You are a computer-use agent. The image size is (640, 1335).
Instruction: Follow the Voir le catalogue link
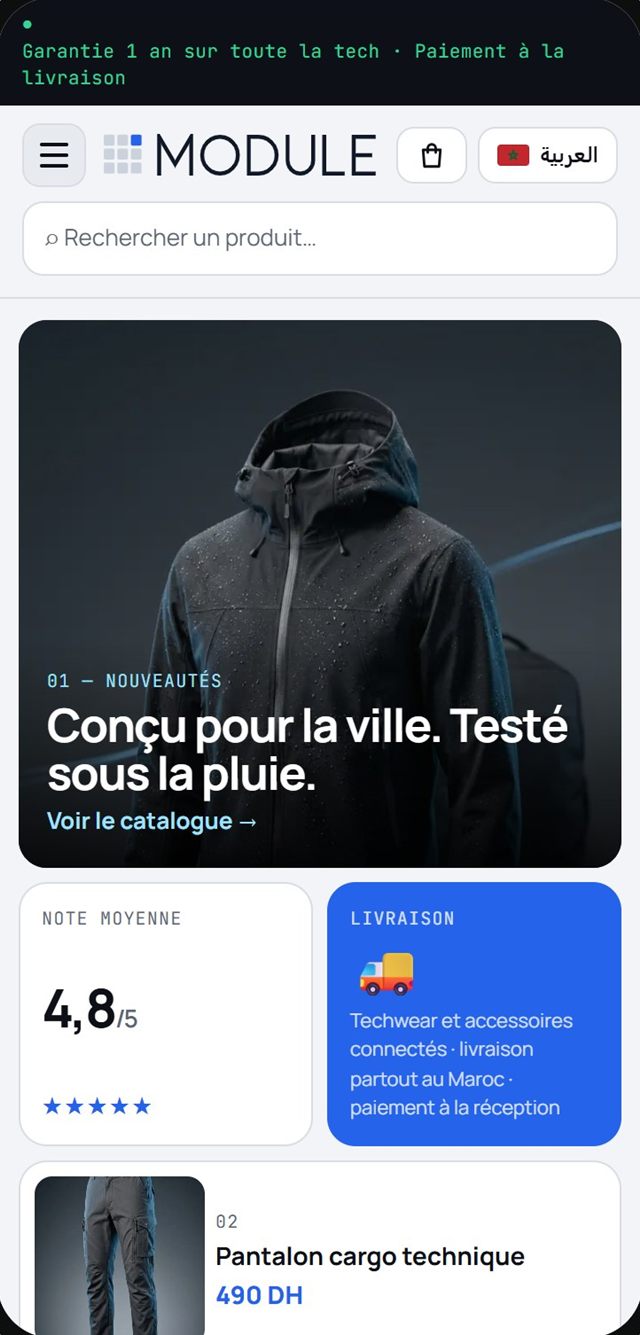click(x=152, y=821)
